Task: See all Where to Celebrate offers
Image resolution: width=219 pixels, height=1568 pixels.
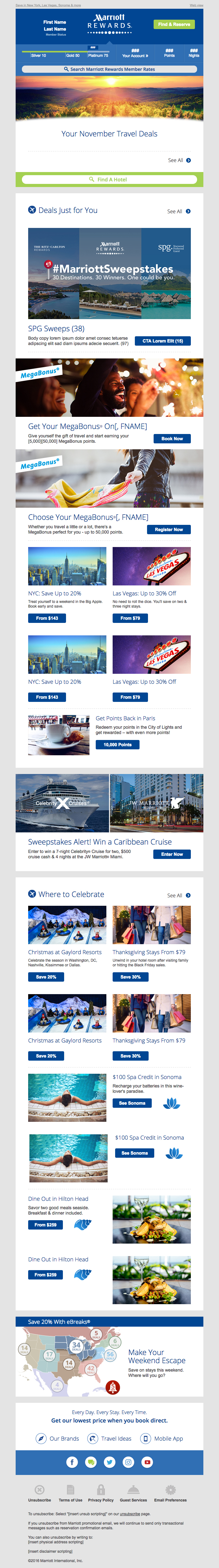Action: pyautogui.click(x=179, y=895)
